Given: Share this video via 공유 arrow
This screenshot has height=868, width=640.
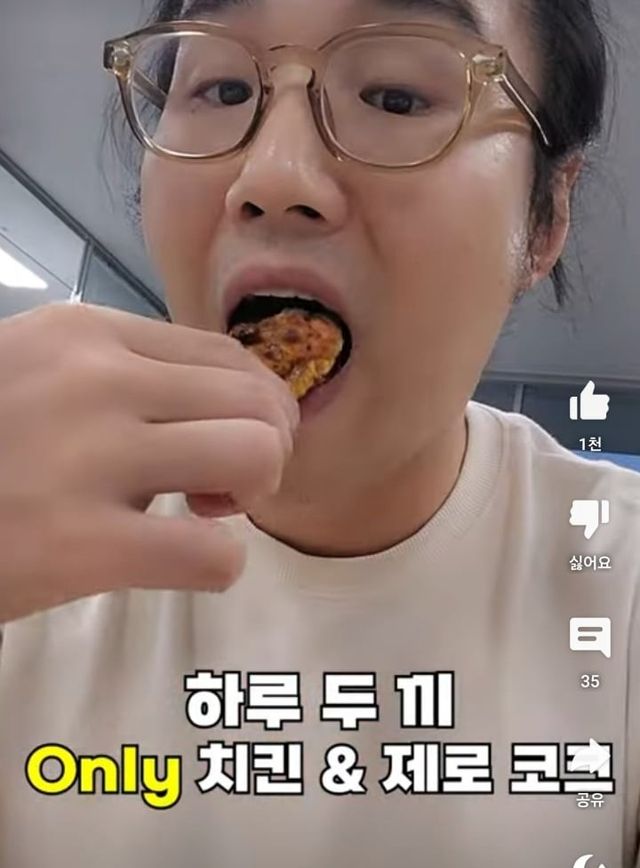Looking at the screenshot, I should point(590,758).
